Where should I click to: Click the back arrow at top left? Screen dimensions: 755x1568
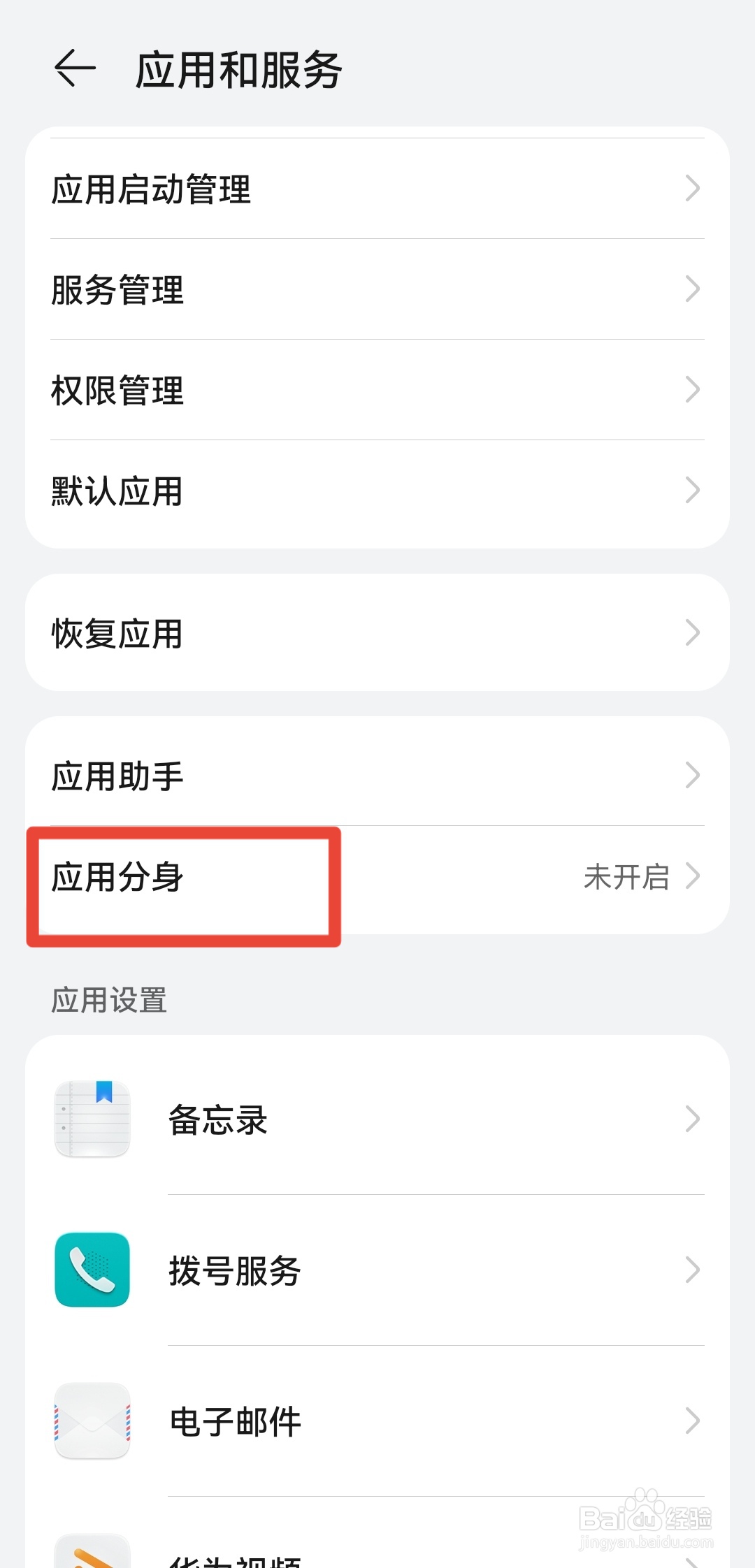[x=75, y=68]
